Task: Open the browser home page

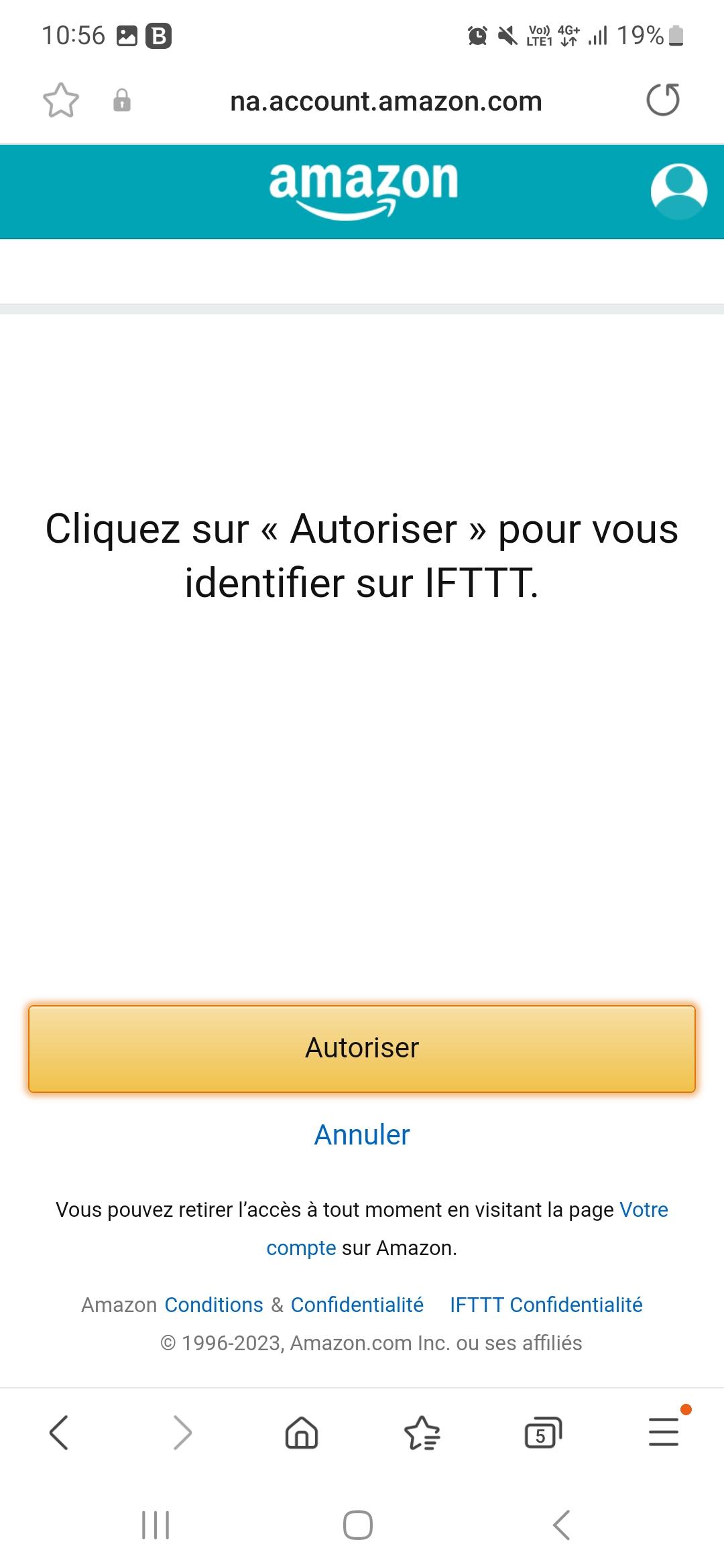Action: tap(302, 1433)
